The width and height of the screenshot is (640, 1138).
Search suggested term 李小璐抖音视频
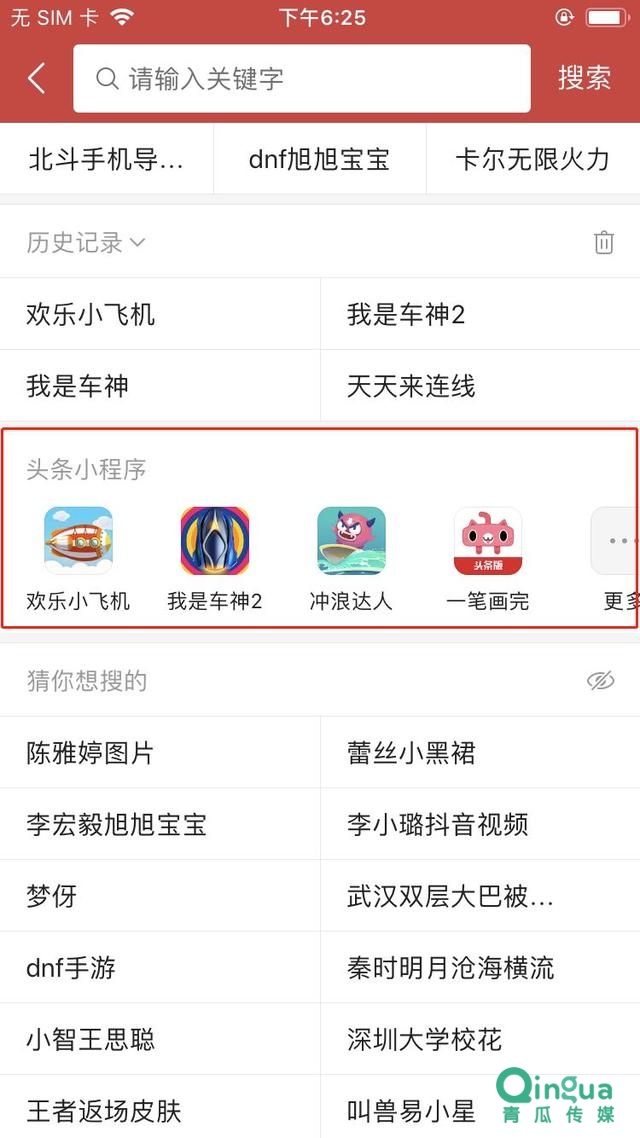point(437,825)
